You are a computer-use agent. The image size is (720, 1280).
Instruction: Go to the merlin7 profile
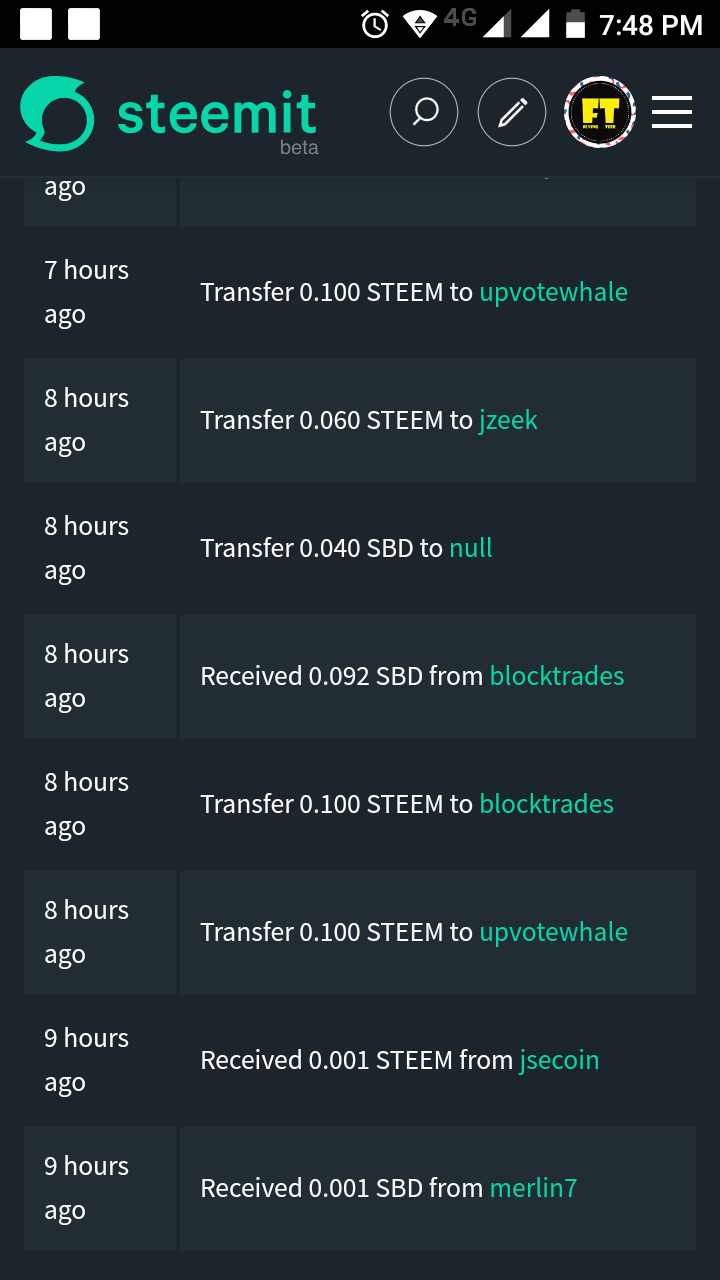tap(533, 1188)
